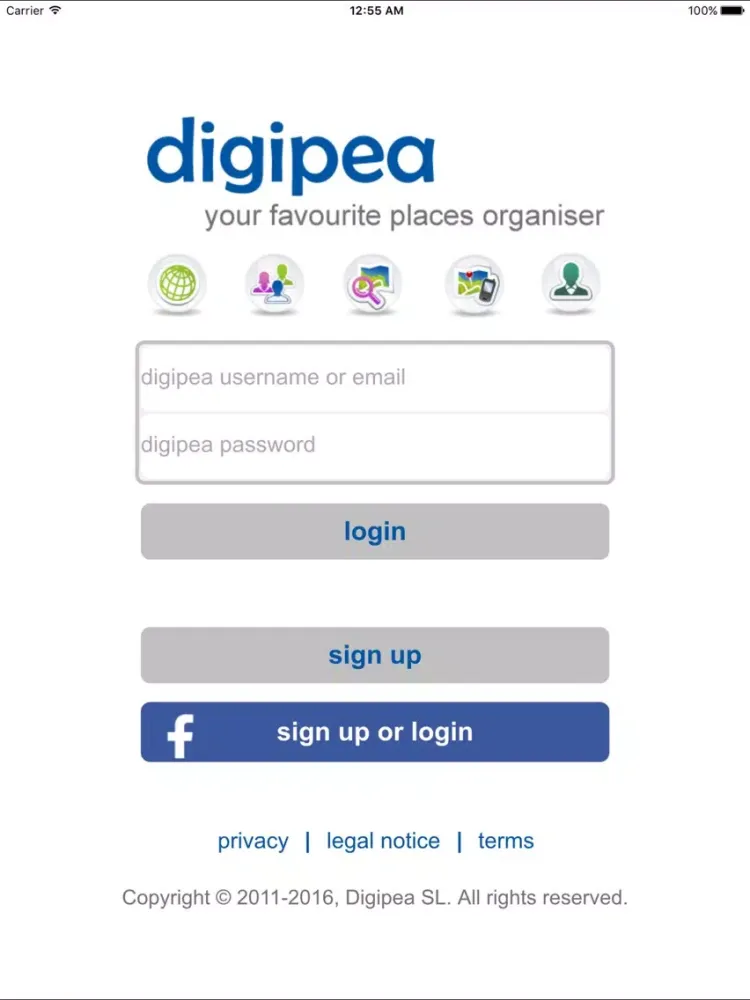View the legal notice
The image size is (750, 1000).
point(383,841)
